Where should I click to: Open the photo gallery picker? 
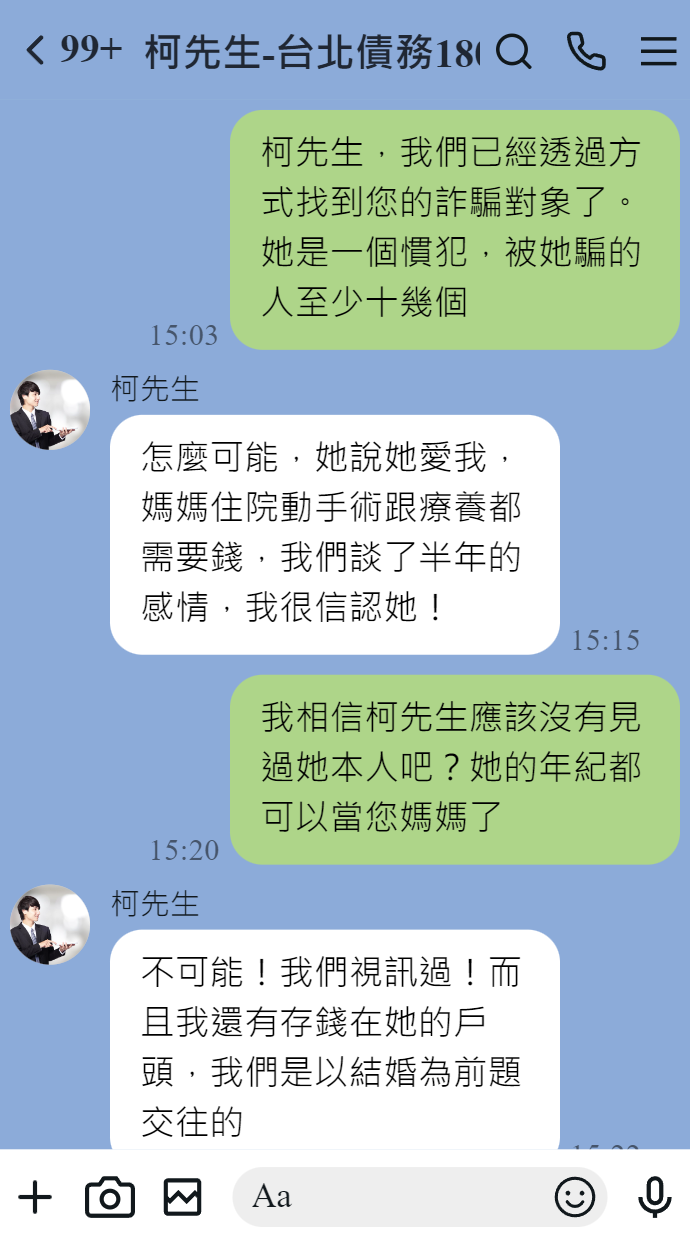tap(183, 1197)
